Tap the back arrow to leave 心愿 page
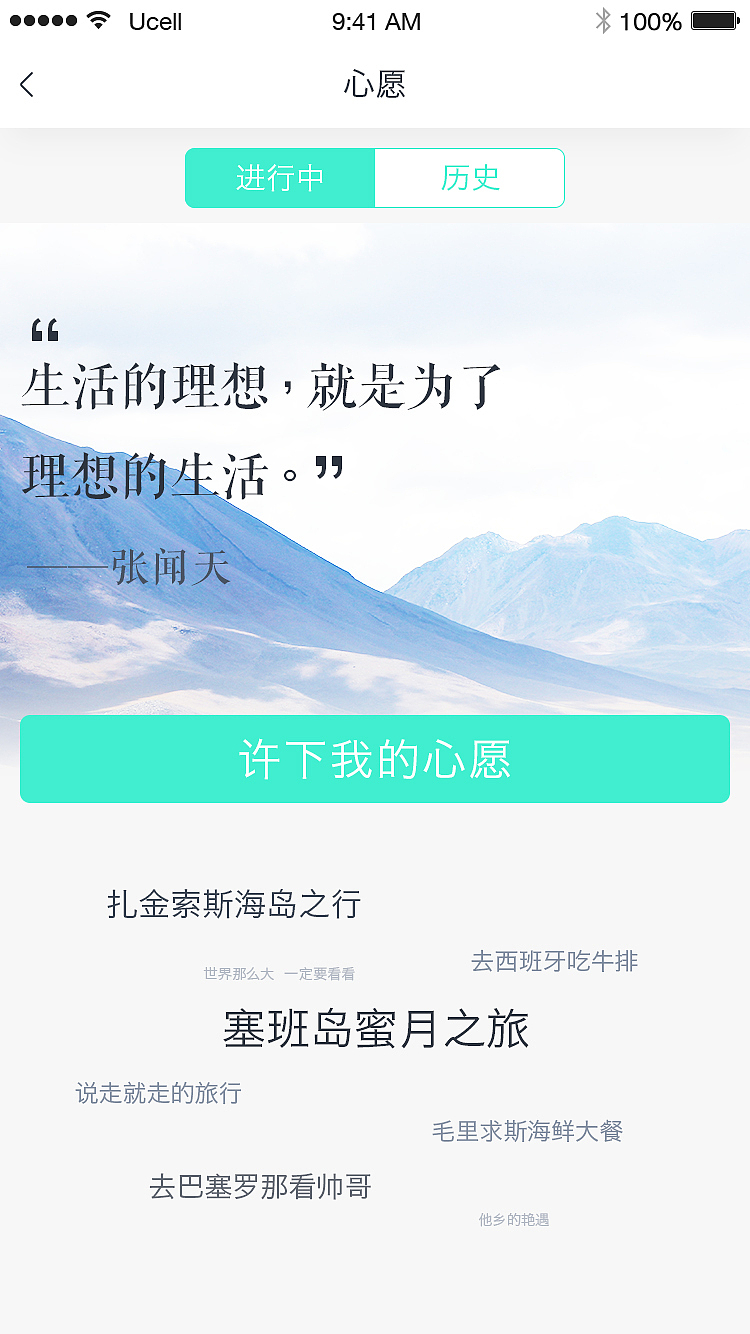 27,85
